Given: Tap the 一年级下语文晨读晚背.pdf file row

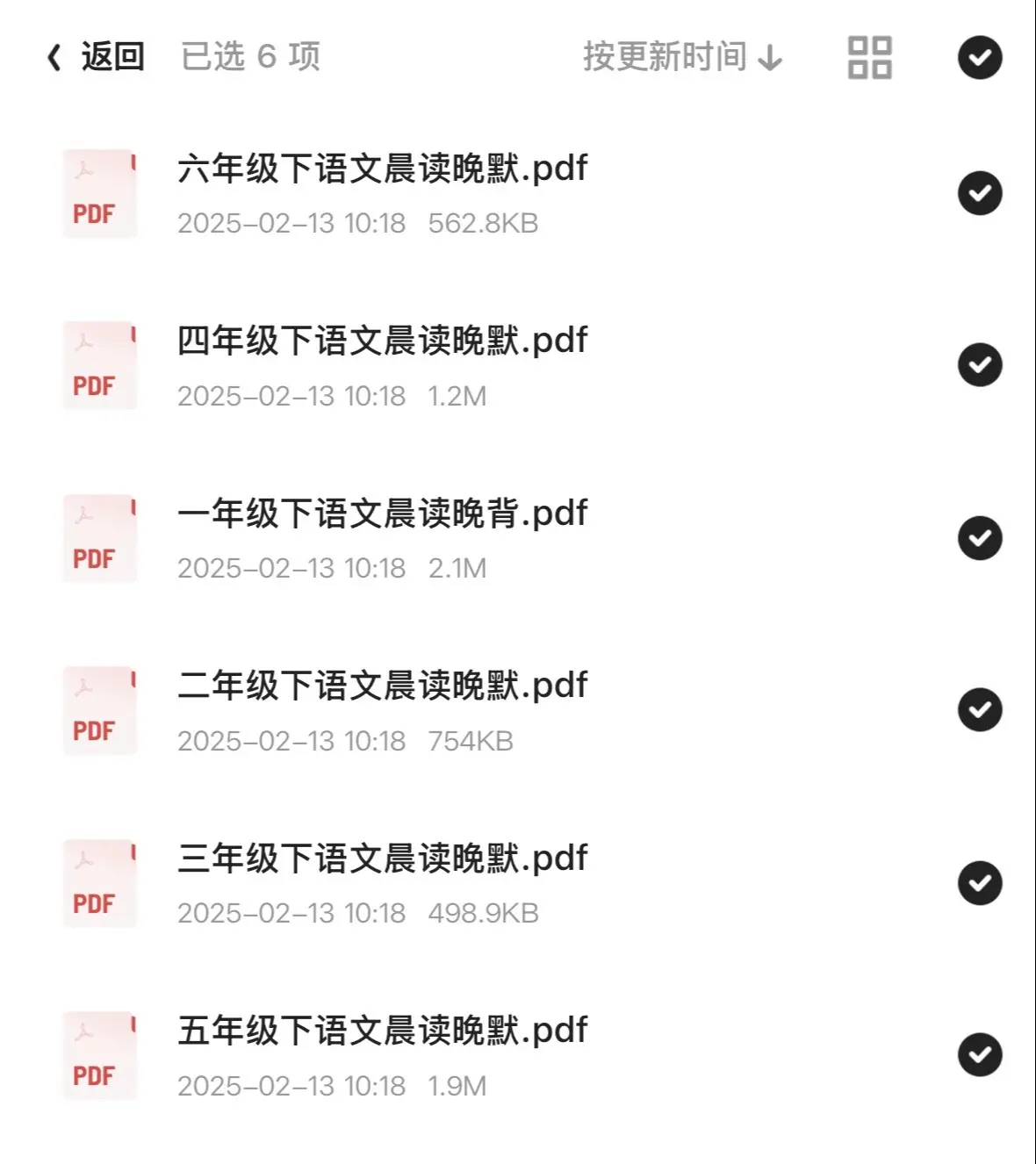Looking at the screenshot, I should [x=383, y=538].
